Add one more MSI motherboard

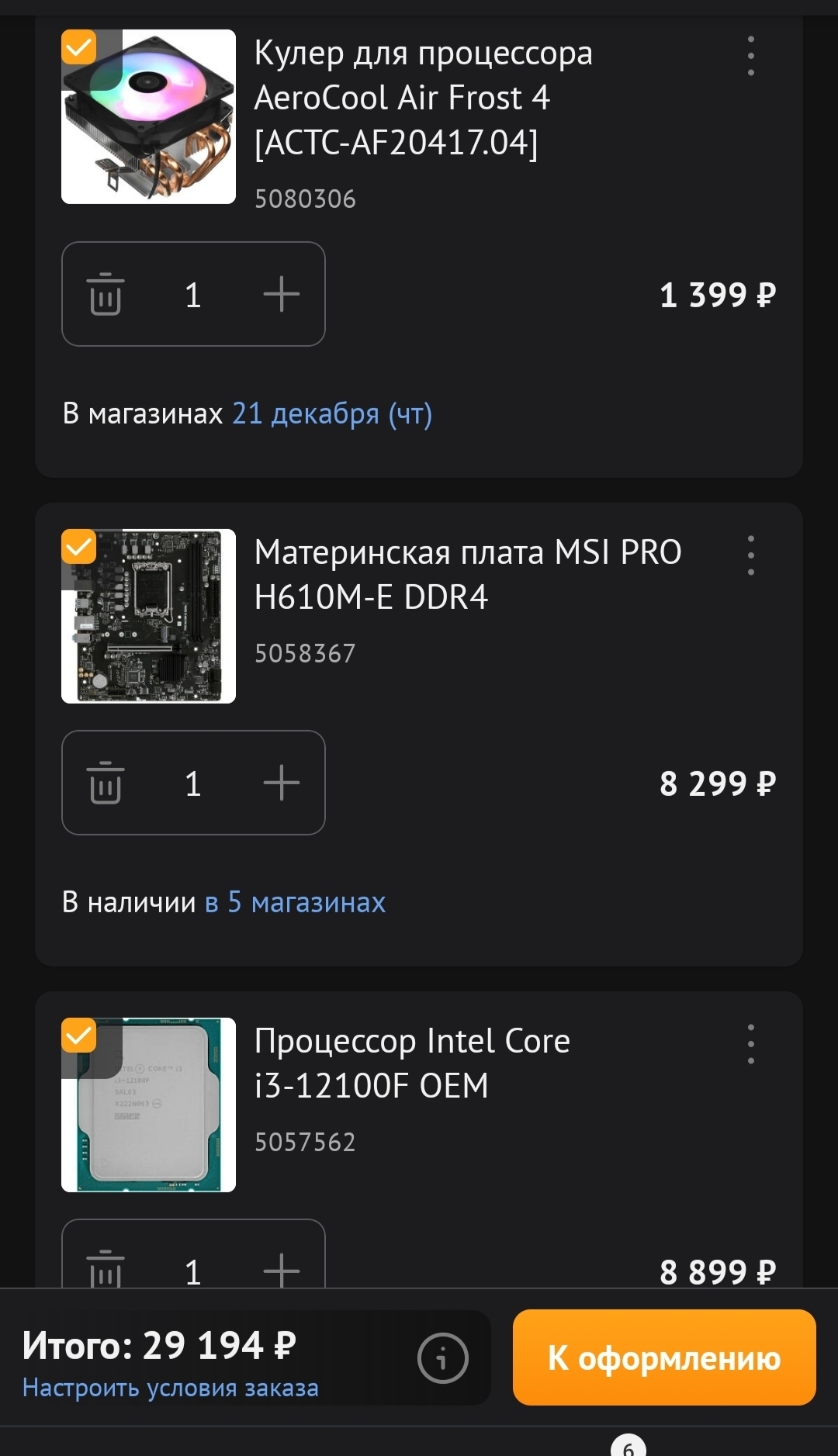[x=281, y=783]
